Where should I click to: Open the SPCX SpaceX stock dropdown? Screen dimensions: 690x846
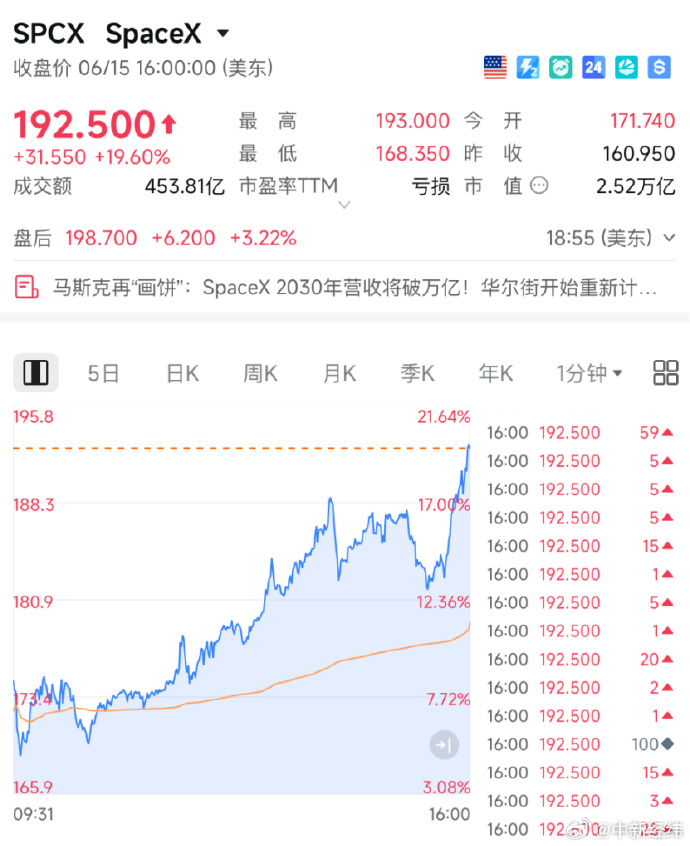(x=223, y=33)
